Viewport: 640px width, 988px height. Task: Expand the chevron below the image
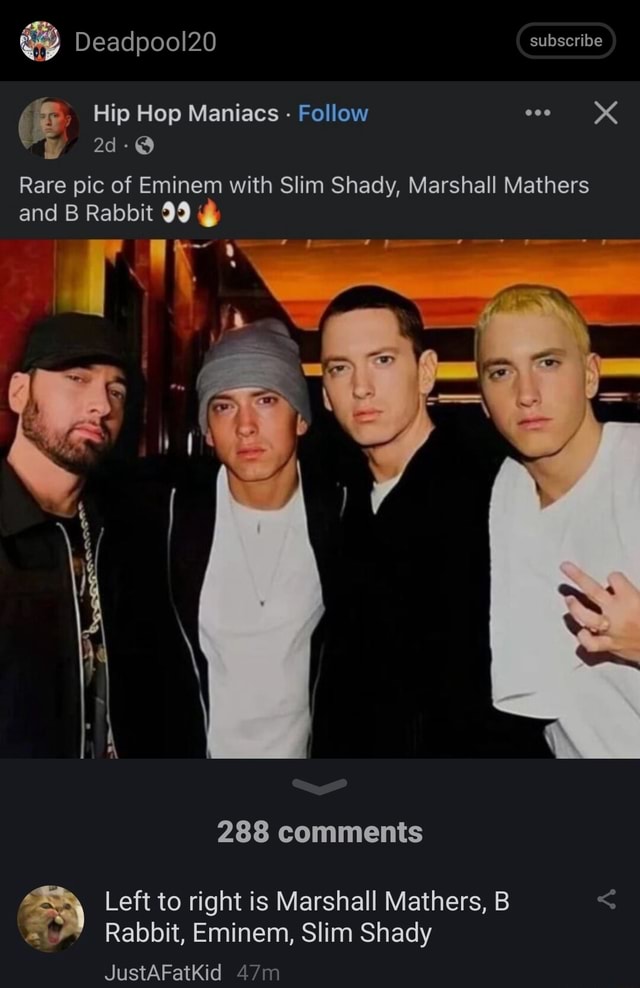click(319, 785)
